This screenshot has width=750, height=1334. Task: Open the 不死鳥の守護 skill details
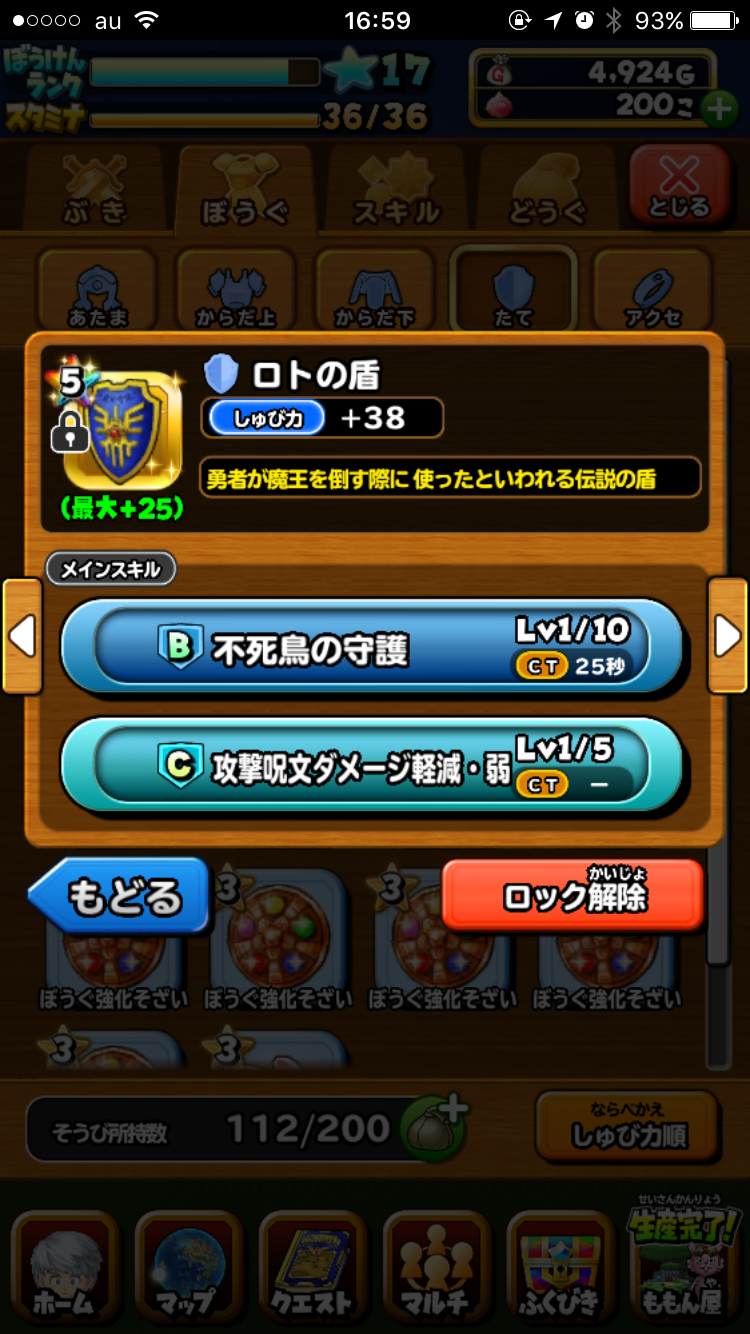(371, 649)
